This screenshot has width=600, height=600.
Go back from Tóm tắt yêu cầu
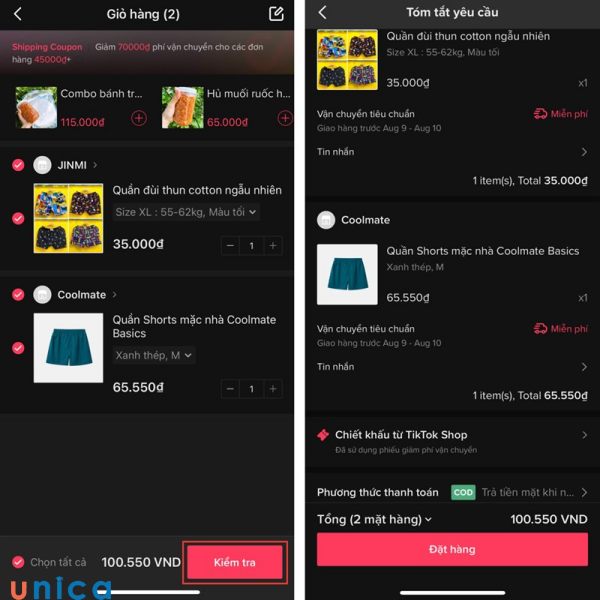(322, 13)
